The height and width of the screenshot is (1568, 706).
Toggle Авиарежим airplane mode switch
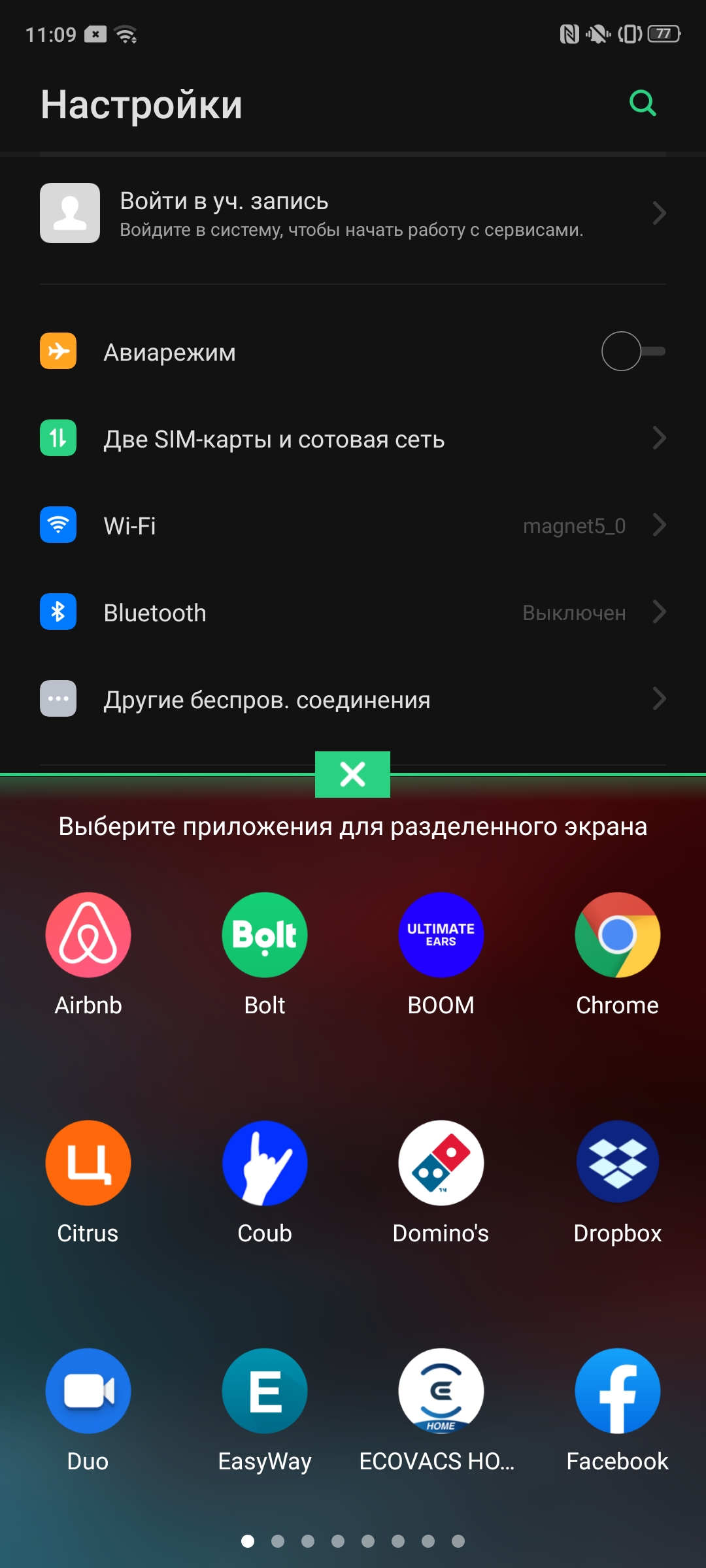click(x=632, y=351)
